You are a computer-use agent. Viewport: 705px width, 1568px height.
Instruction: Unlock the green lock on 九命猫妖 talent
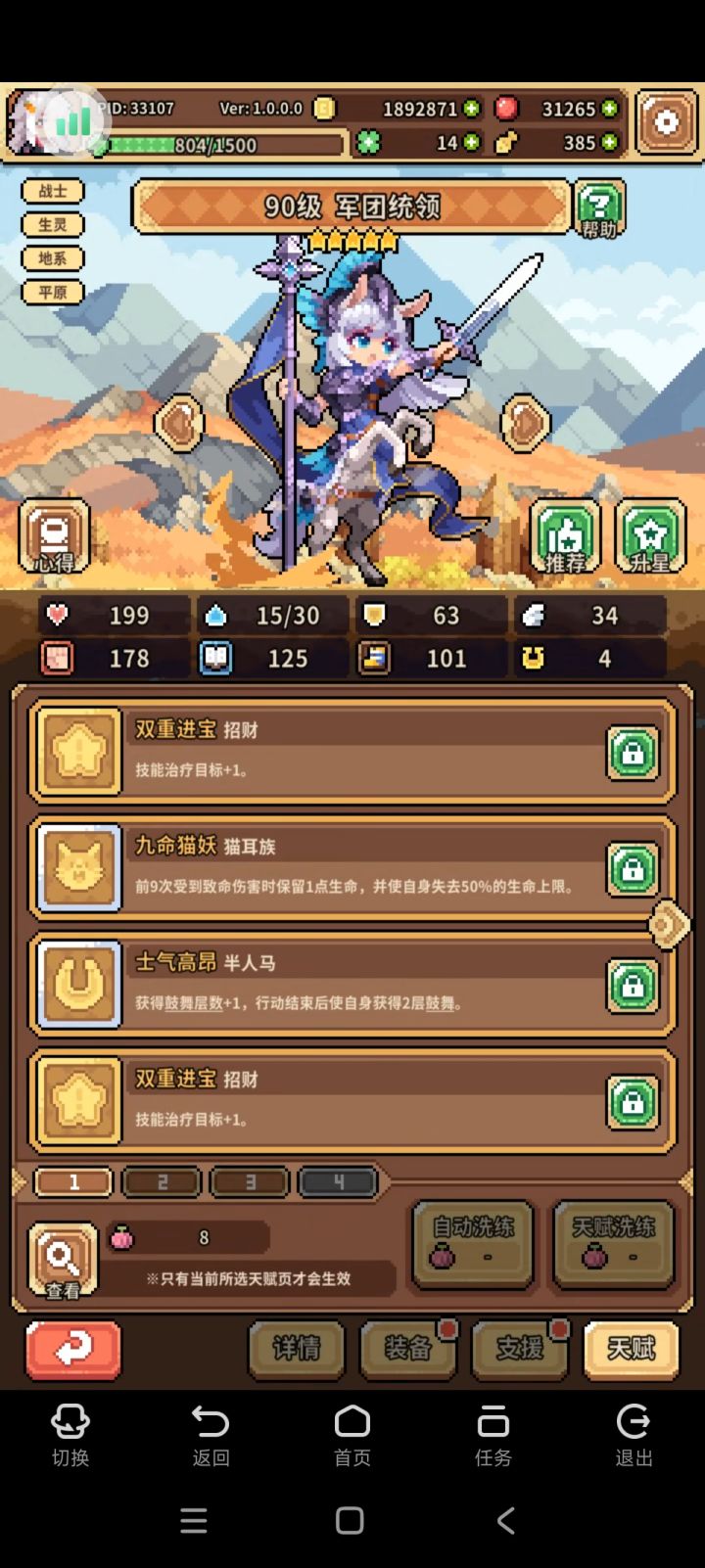(633, 868)
